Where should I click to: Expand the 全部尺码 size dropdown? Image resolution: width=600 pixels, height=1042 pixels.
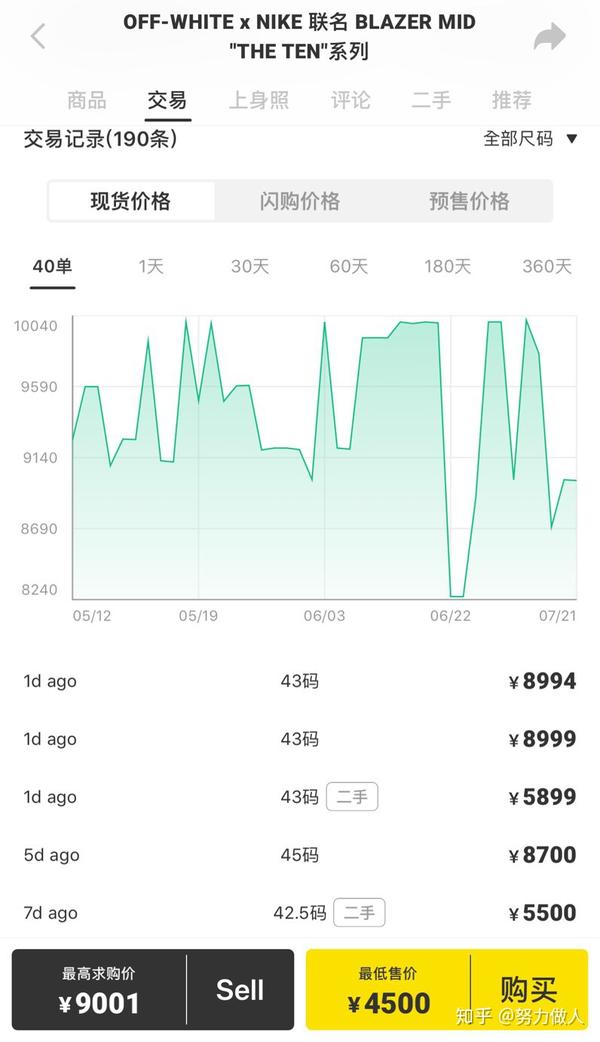click(x=530, y=138)
